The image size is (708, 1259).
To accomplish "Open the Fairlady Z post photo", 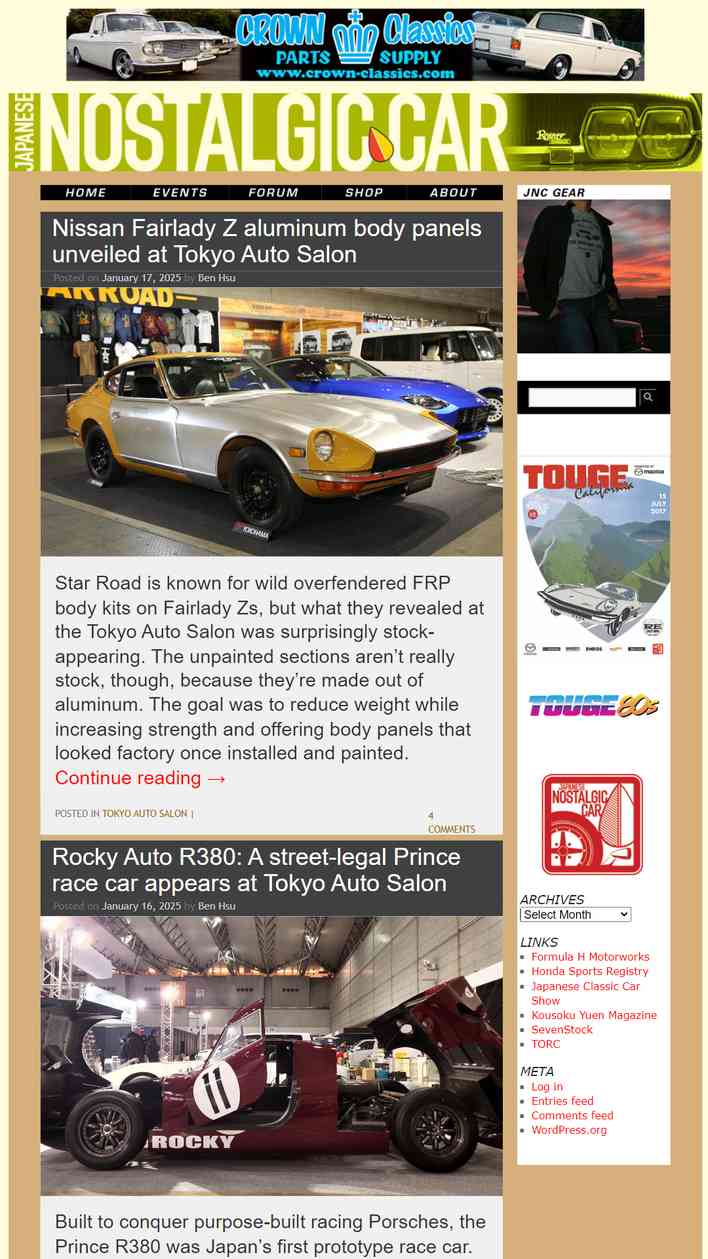I will pyautogui.click(x=271, y=422).
